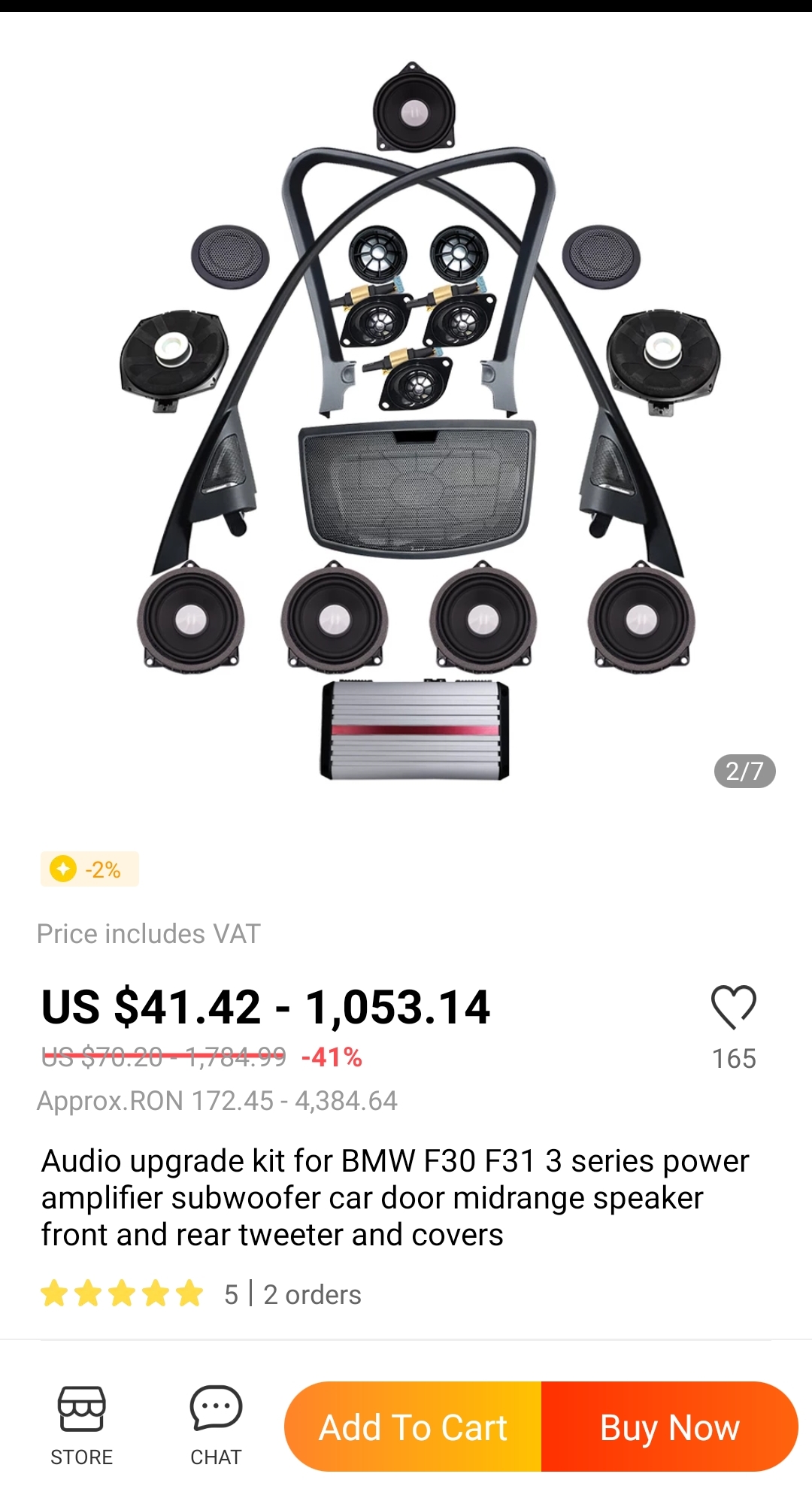Viewport: 812px width, 1492px height.
Task: Add product to wishlist with heart icon
Action: (733, 1008)
